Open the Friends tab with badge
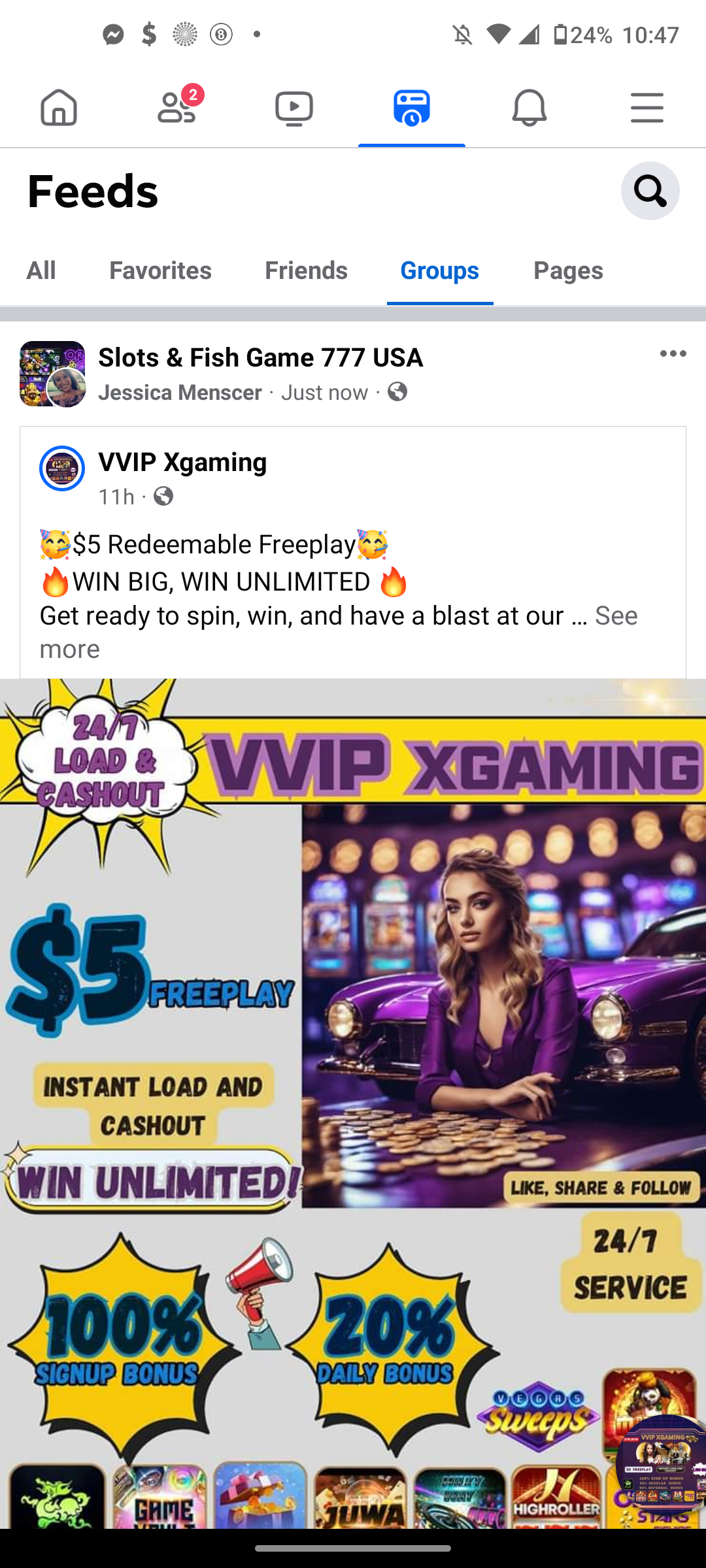Screen dimensions: 706x1568 176,108
